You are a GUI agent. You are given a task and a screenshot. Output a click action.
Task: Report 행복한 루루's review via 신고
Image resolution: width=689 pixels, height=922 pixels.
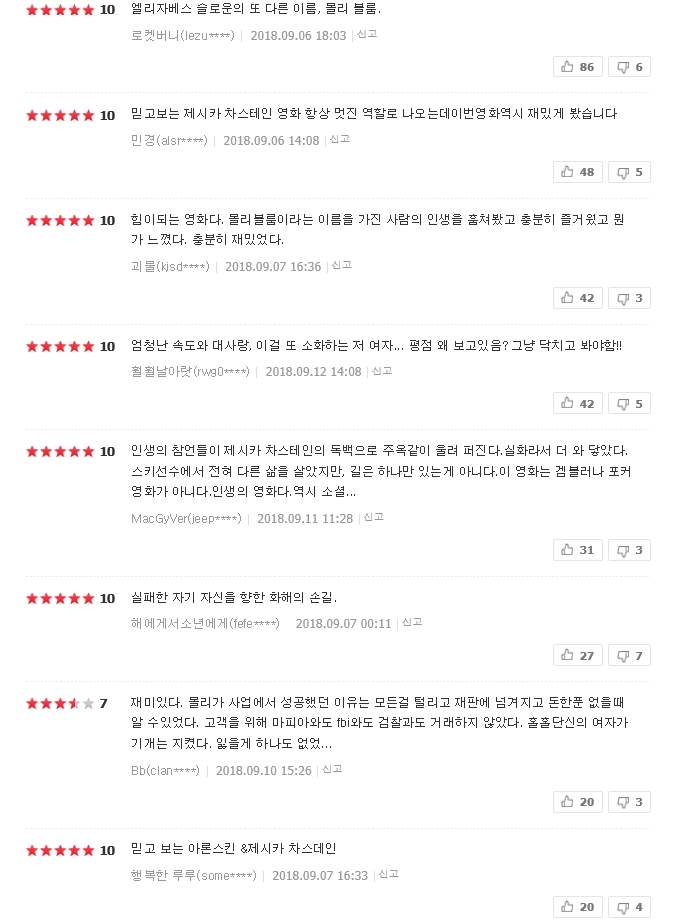pyautogui.click(x=389, y=875)
